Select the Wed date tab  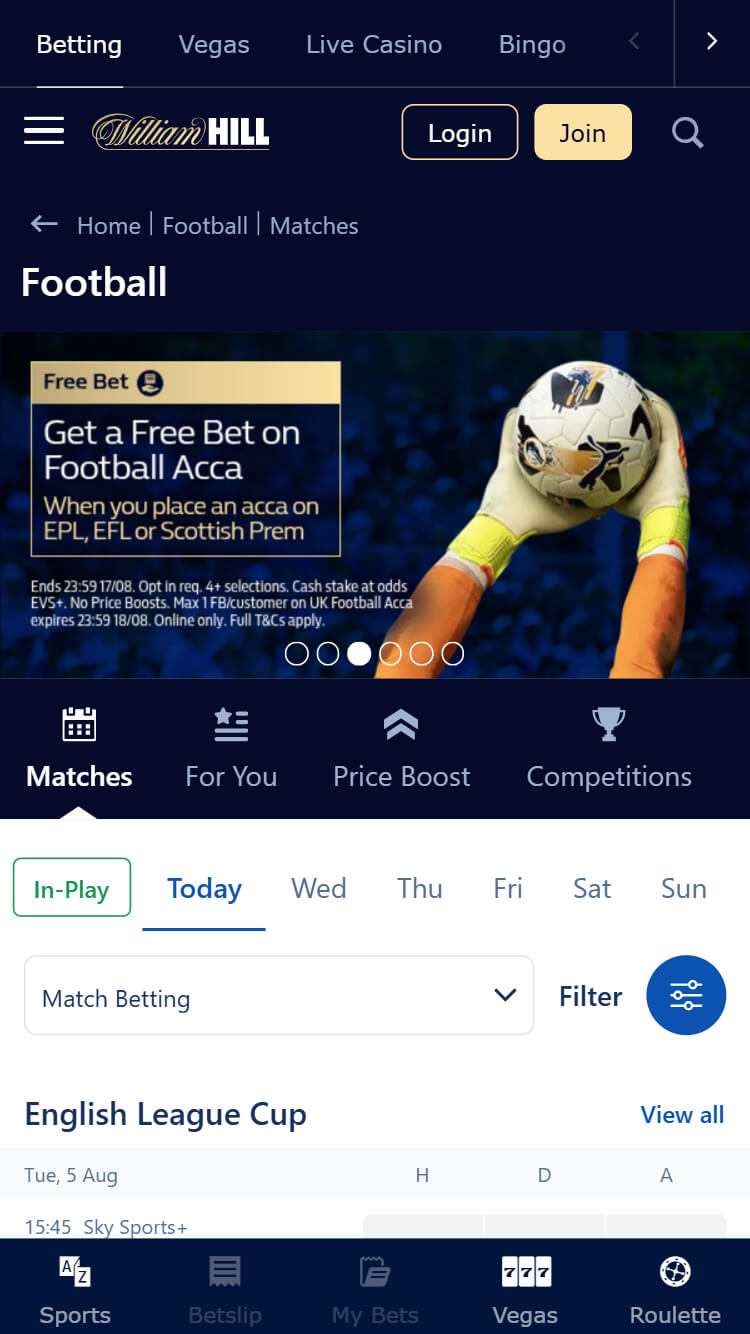tap(319, 888)
